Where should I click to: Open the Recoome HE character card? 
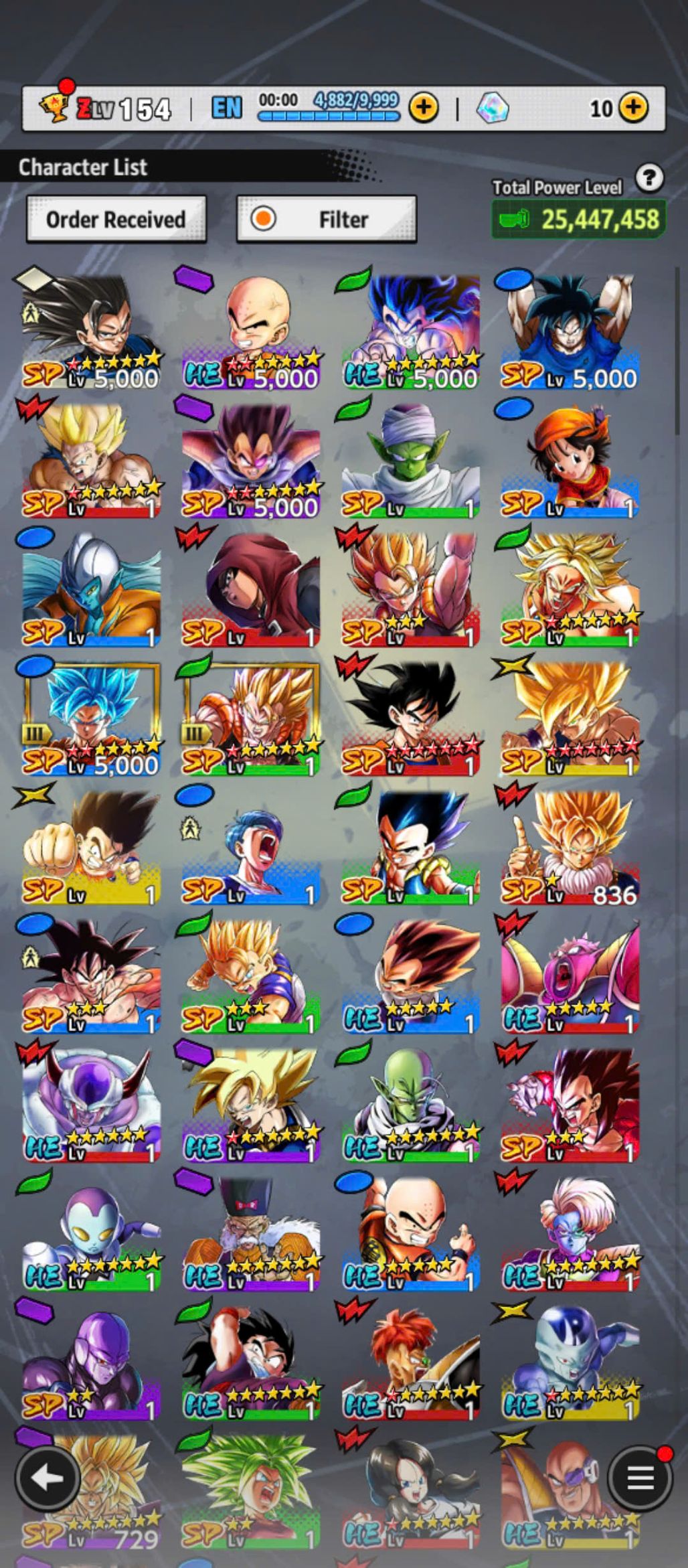(x=410, y=1363)
